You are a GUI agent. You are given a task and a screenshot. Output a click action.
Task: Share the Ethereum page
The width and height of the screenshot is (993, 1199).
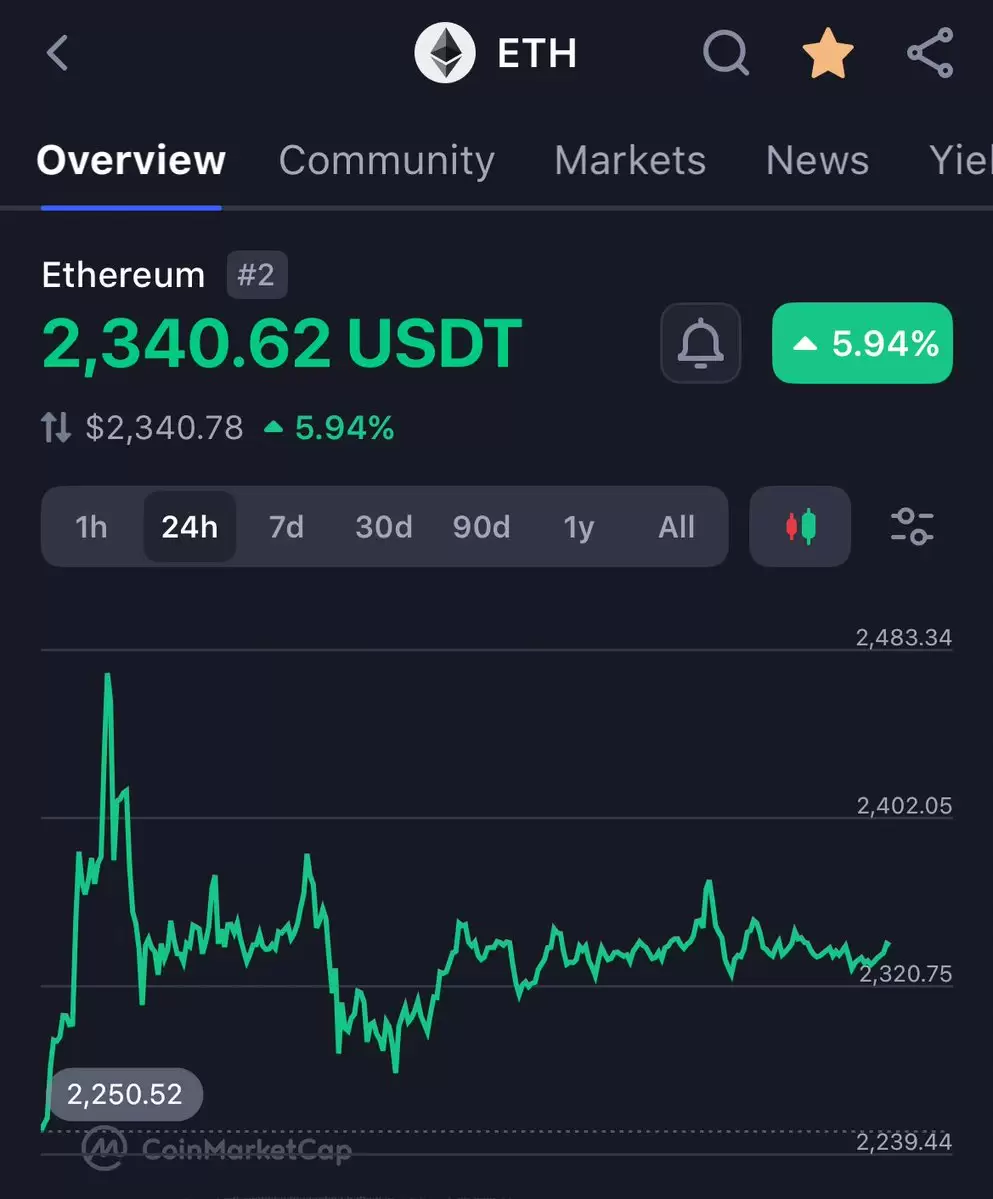(x=930, y=53)
